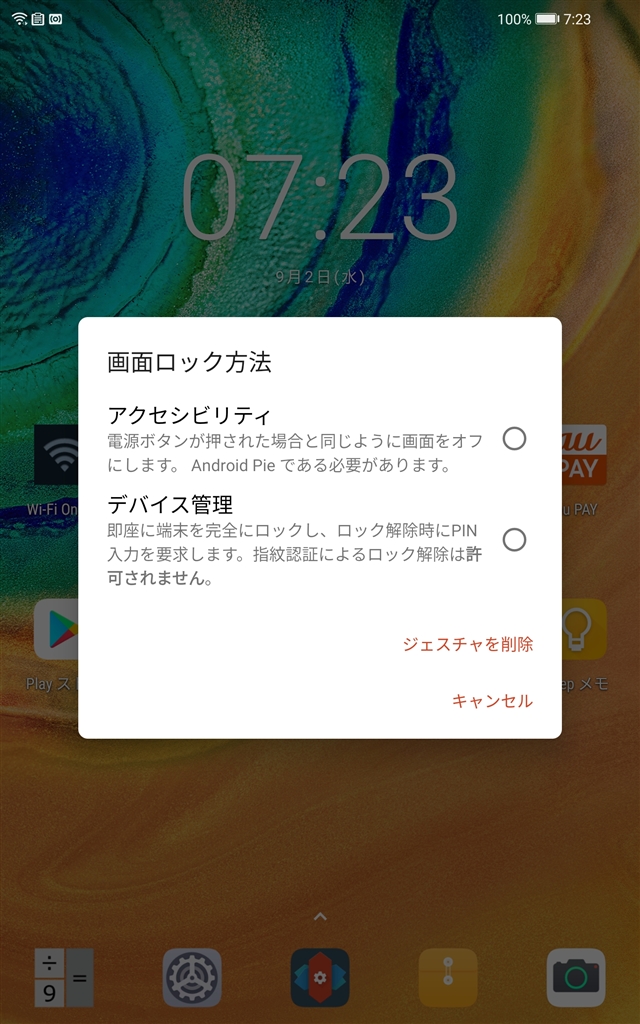Image resolution: width=640 pixels, height=1024 pixels.
Task: Choose the デバイス管理 radio option
Action: click(514, 540)
